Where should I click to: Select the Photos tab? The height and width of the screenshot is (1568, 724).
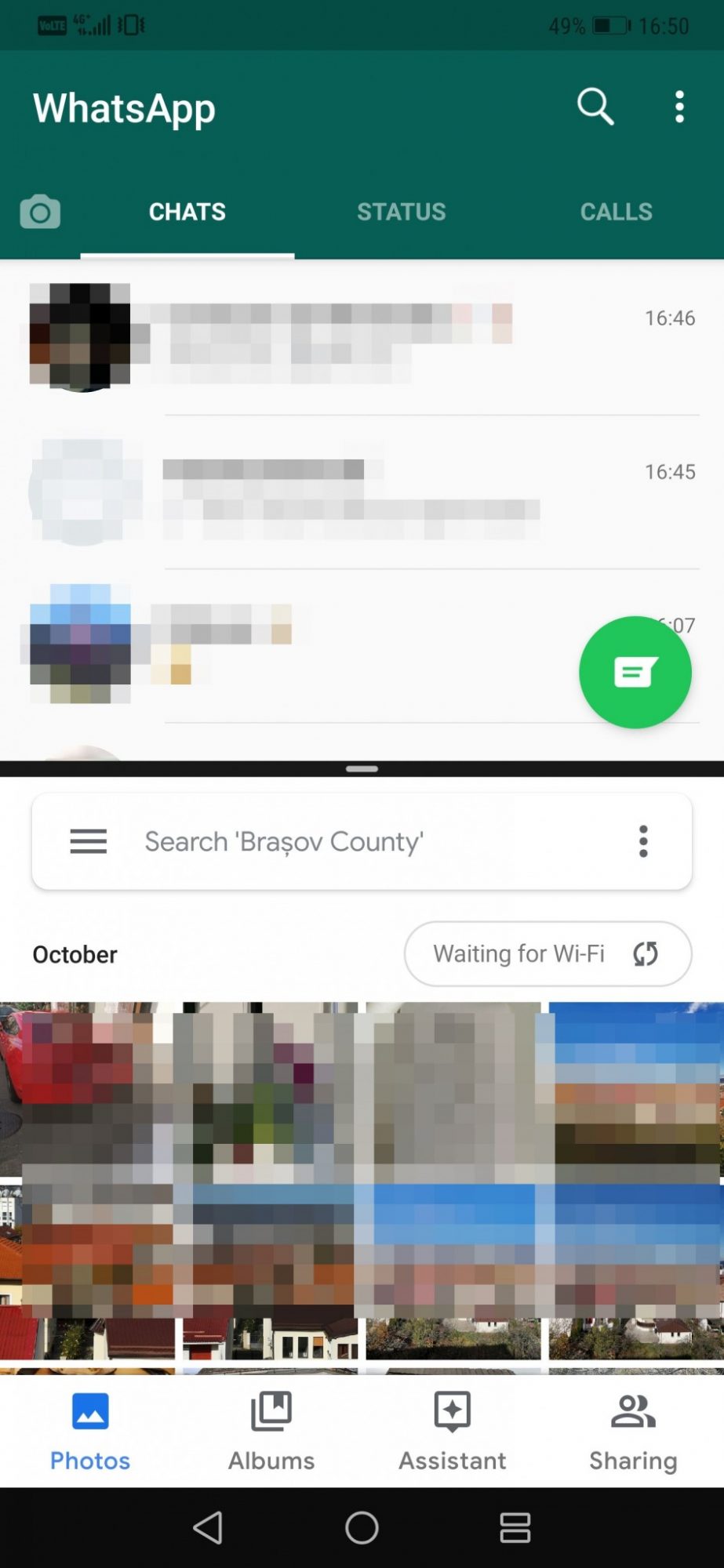pyautogui.click(x=90, y=1432)
